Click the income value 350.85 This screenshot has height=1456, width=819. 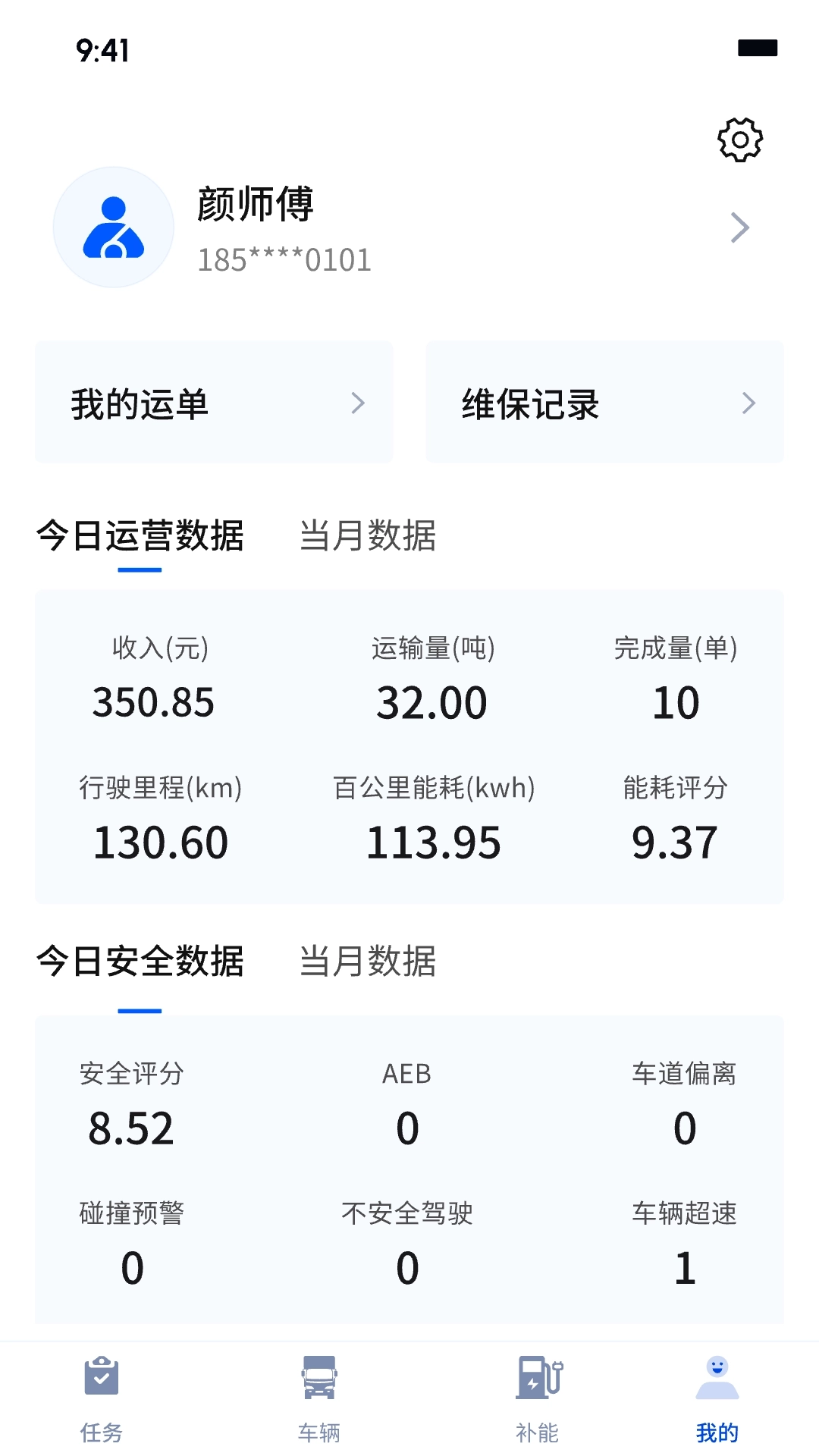pos(155,702)
